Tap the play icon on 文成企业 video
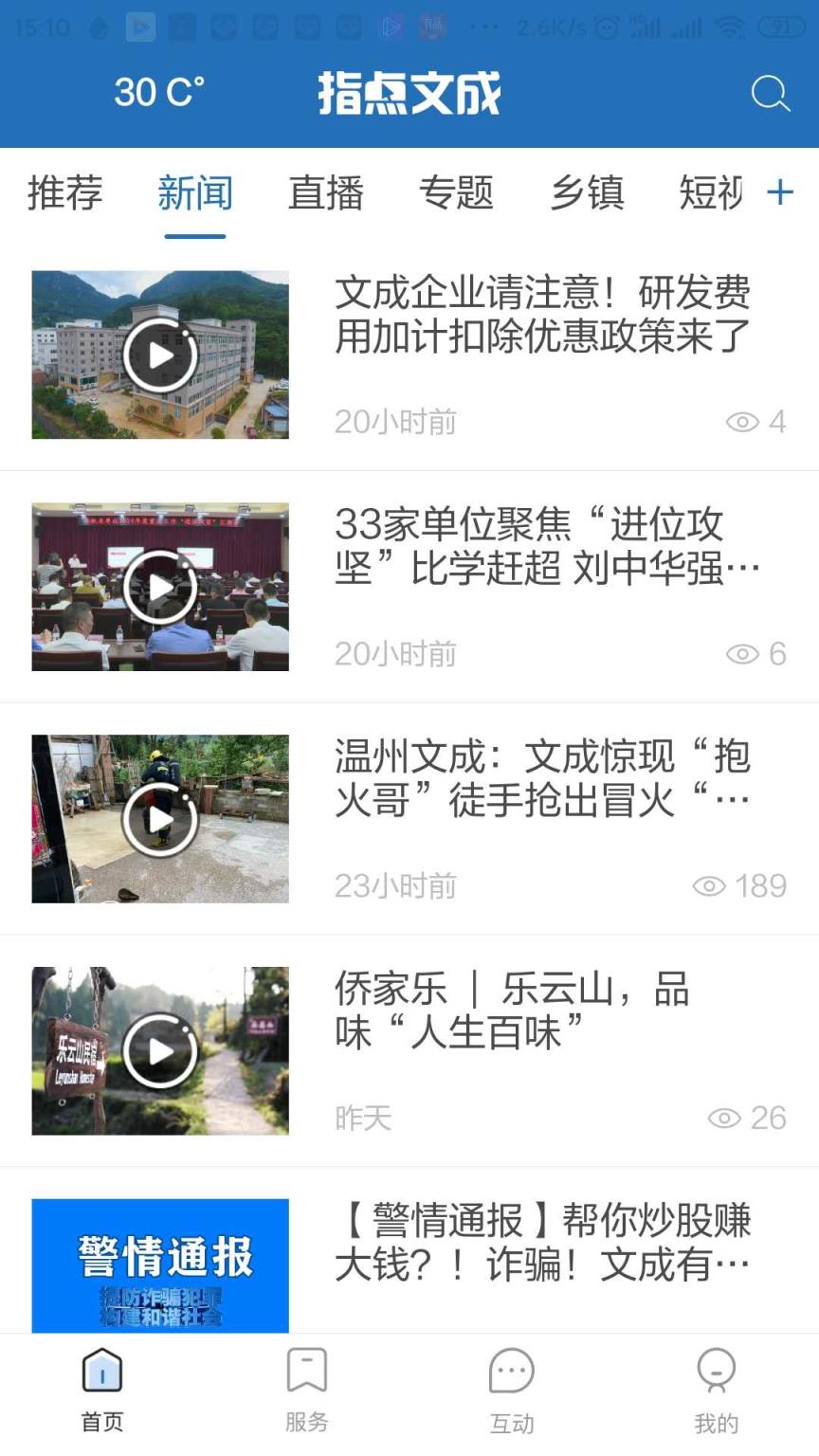This screenshot has width=819, height=1456. tap(160, 355)
